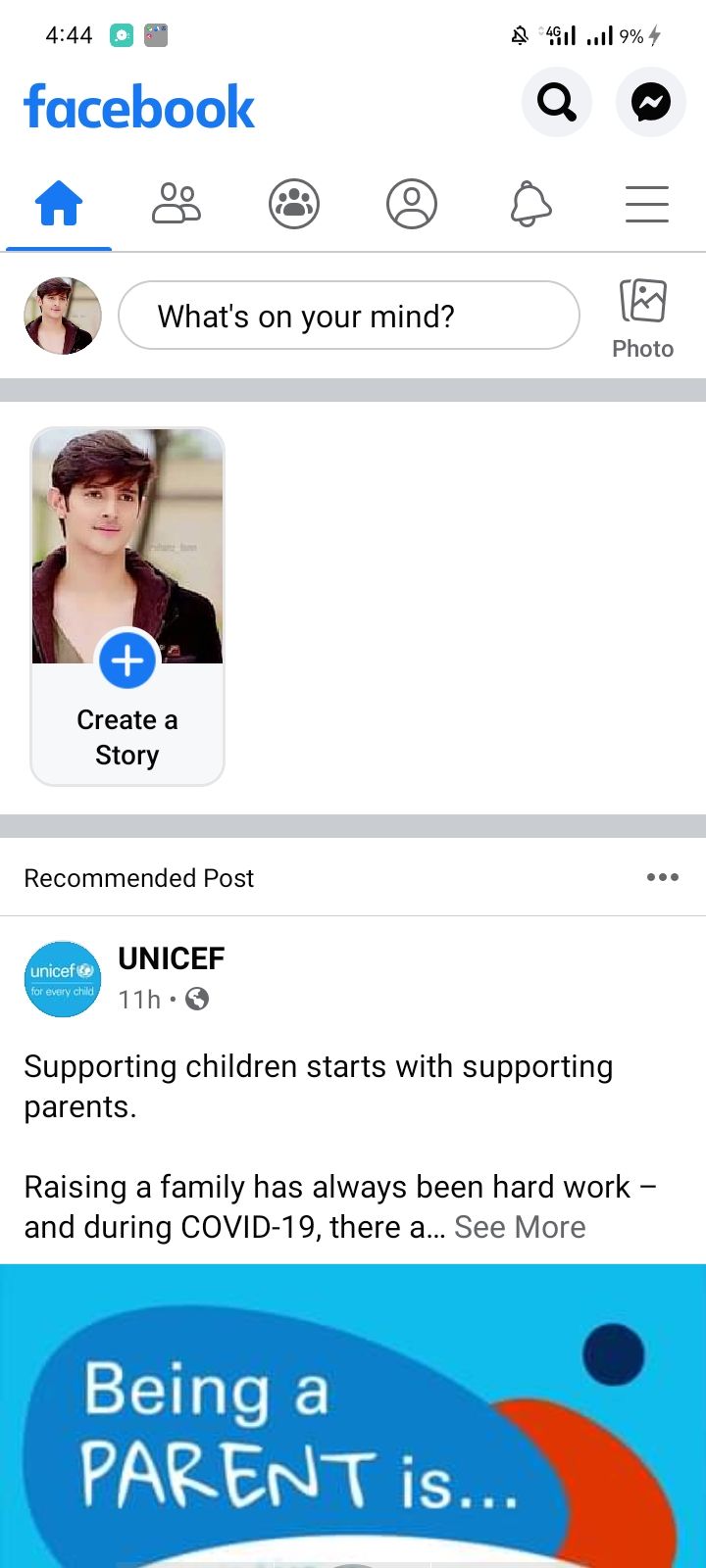Go to the Profile tab

(x=412, y=204)
